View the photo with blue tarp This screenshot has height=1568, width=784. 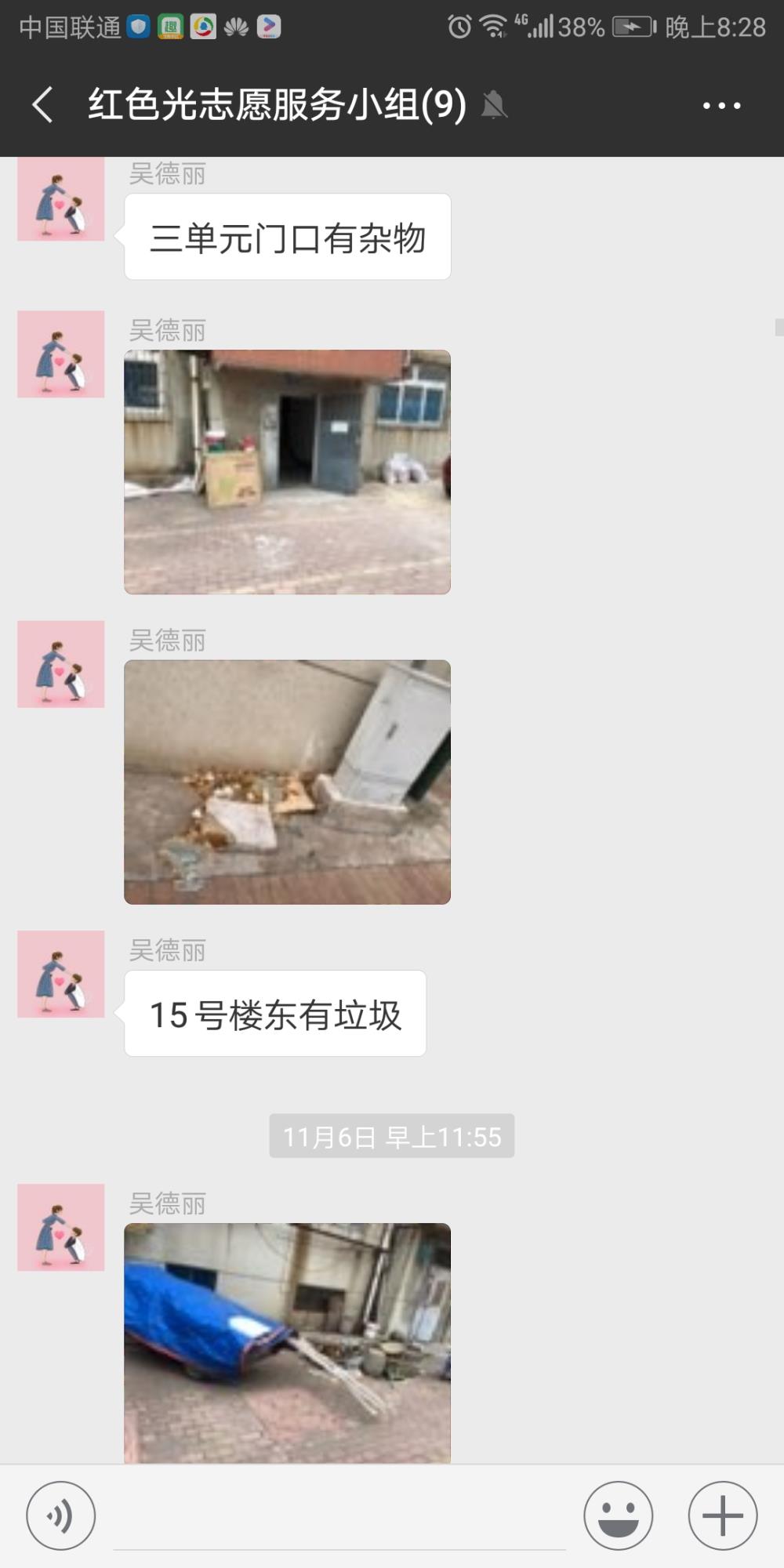coord(287,1342)
